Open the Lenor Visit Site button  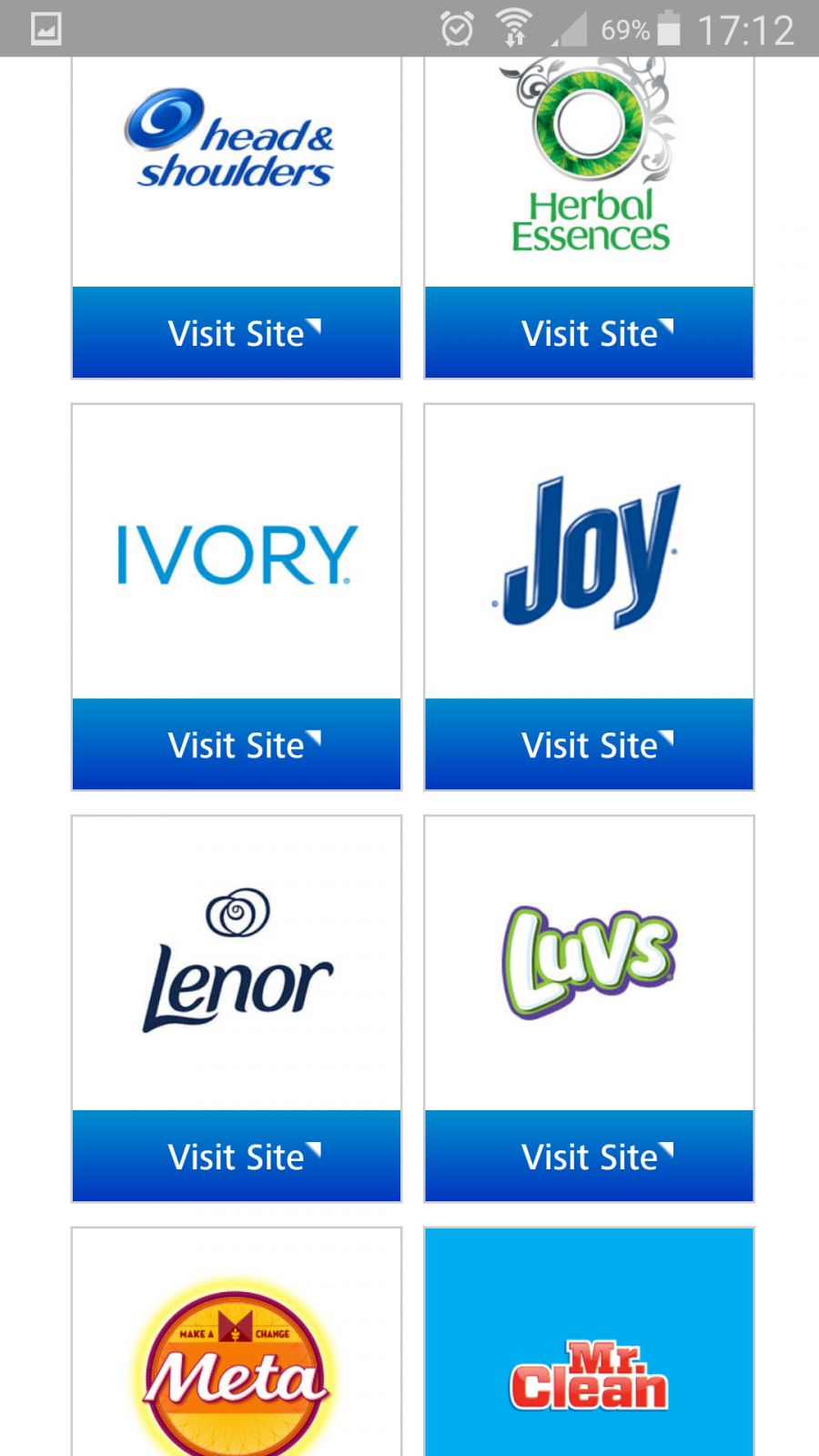coord(237,1156)
